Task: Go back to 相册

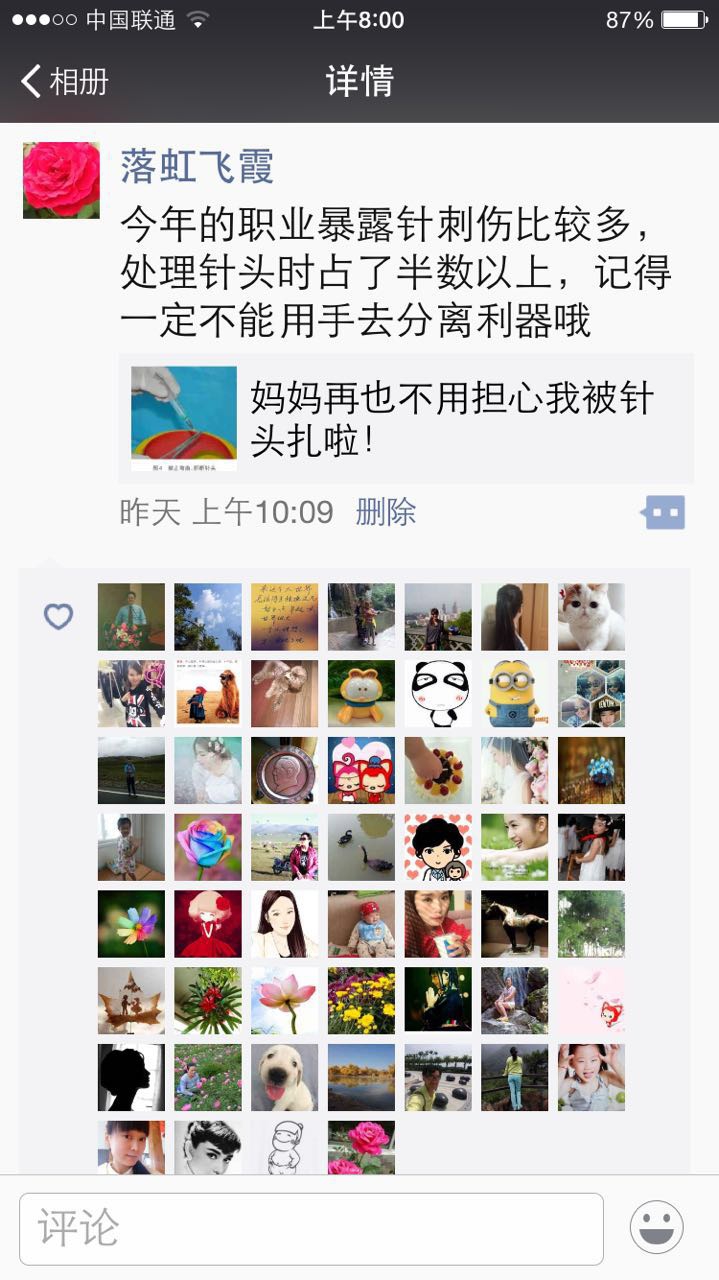Action: pyautogui.click(x=65, y=81)
